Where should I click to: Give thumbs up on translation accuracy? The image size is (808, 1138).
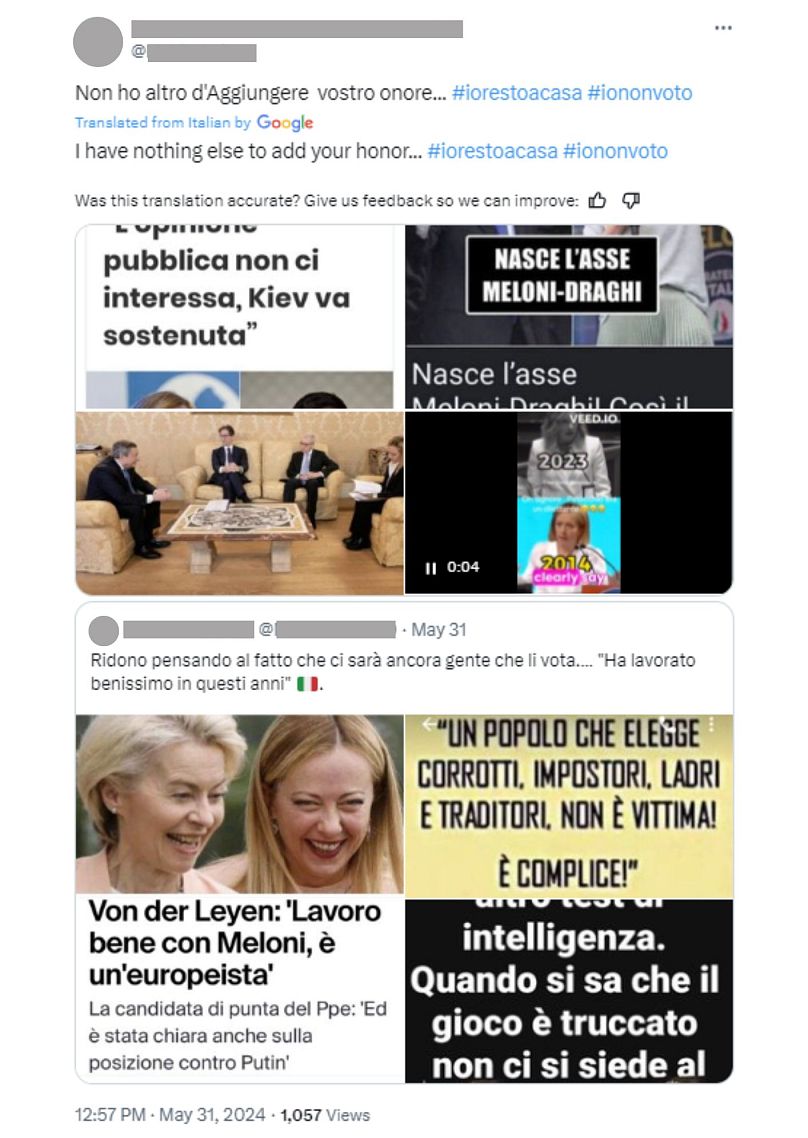[x=597, y=200]
